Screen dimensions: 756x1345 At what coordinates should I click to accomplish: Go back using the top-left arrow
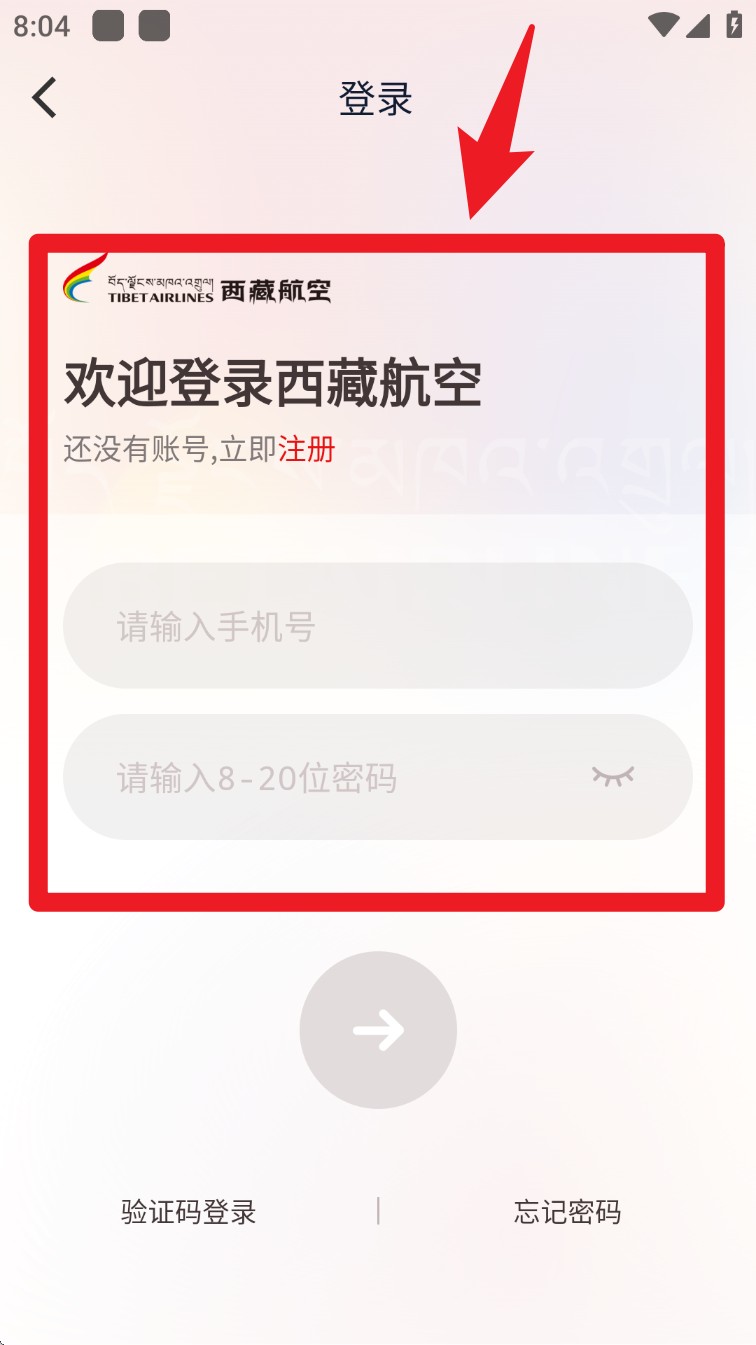[x=44, y=98]
